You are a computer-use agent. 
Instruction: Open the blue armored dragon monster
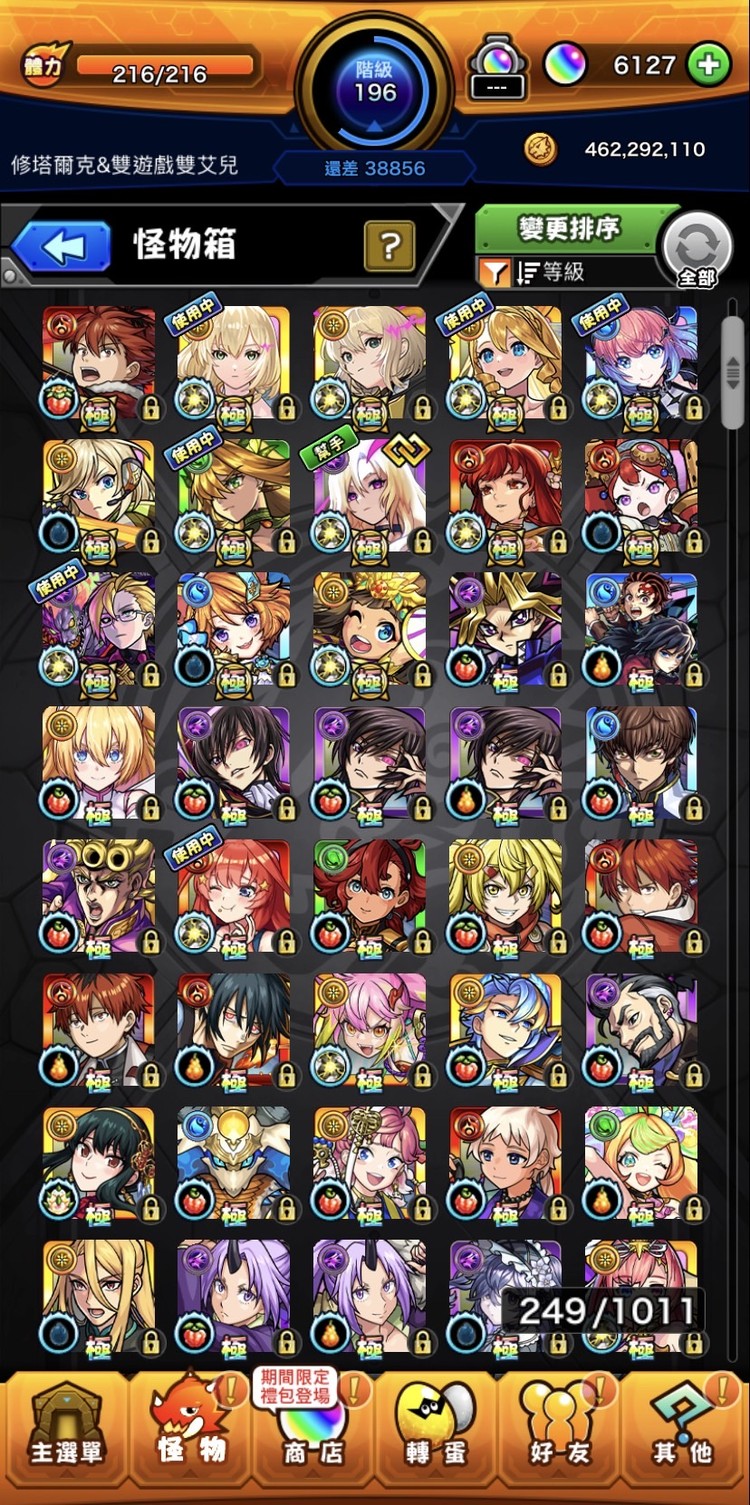pyautogui.click(x=234, y=1163)
